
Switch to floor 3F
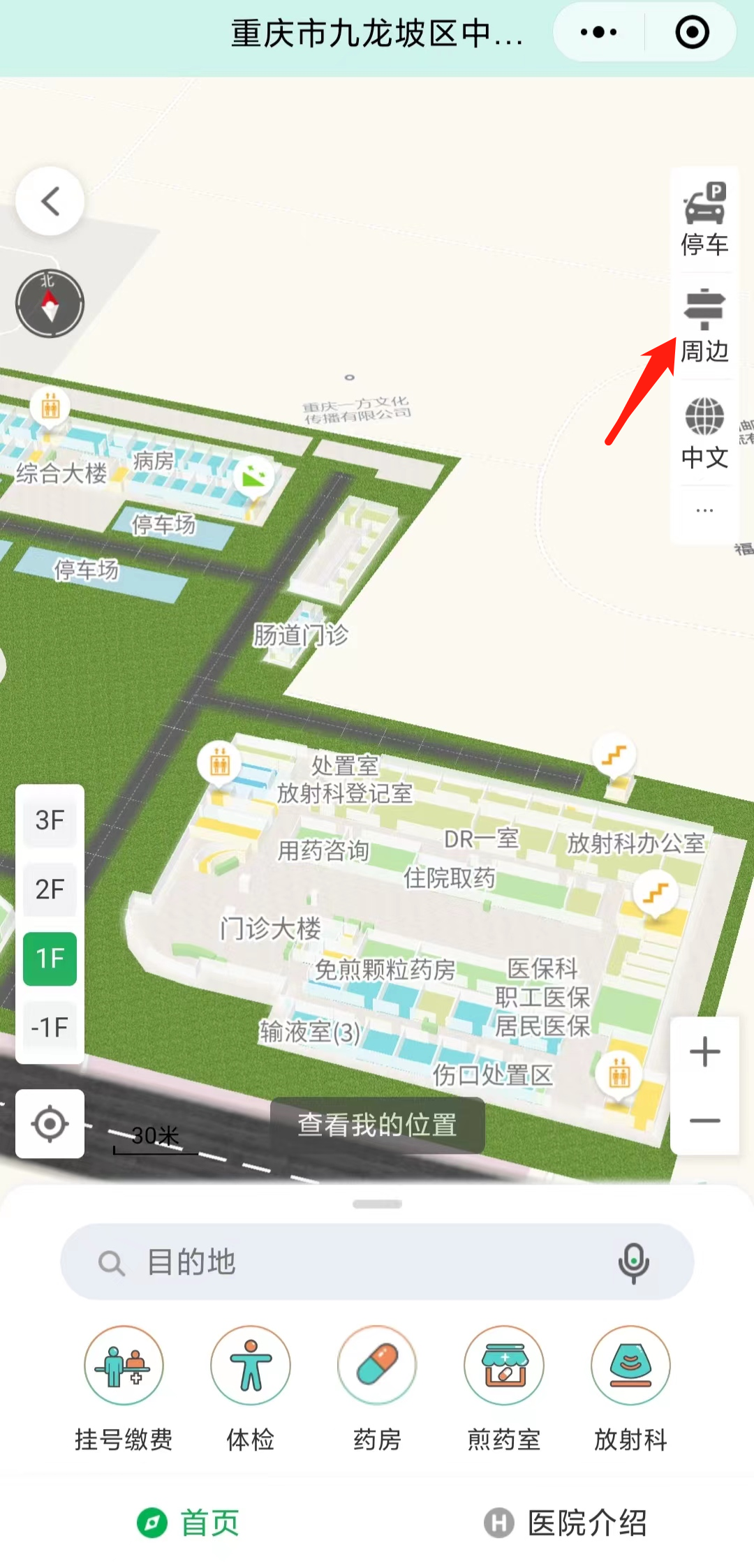point(50,820)
